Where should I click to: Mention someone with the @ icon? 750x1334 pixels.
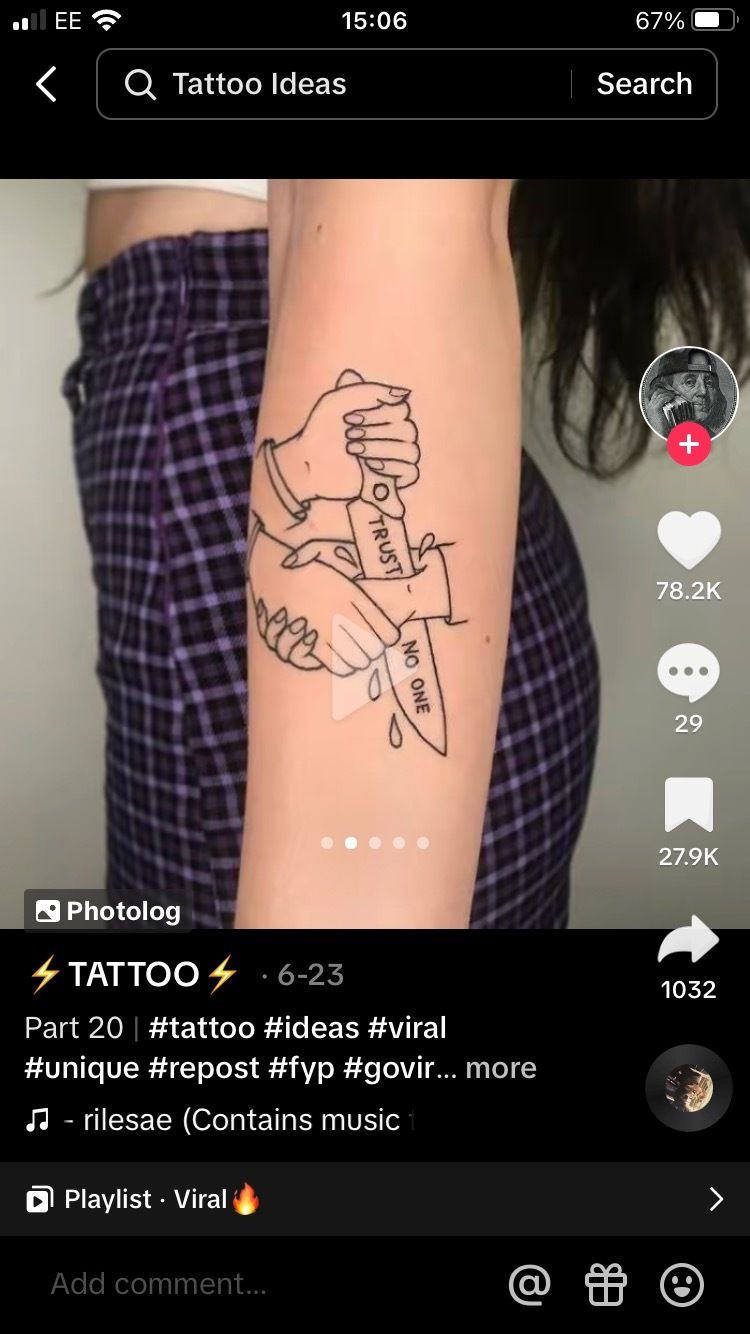pyautogui.click(x=529, y=1285)
